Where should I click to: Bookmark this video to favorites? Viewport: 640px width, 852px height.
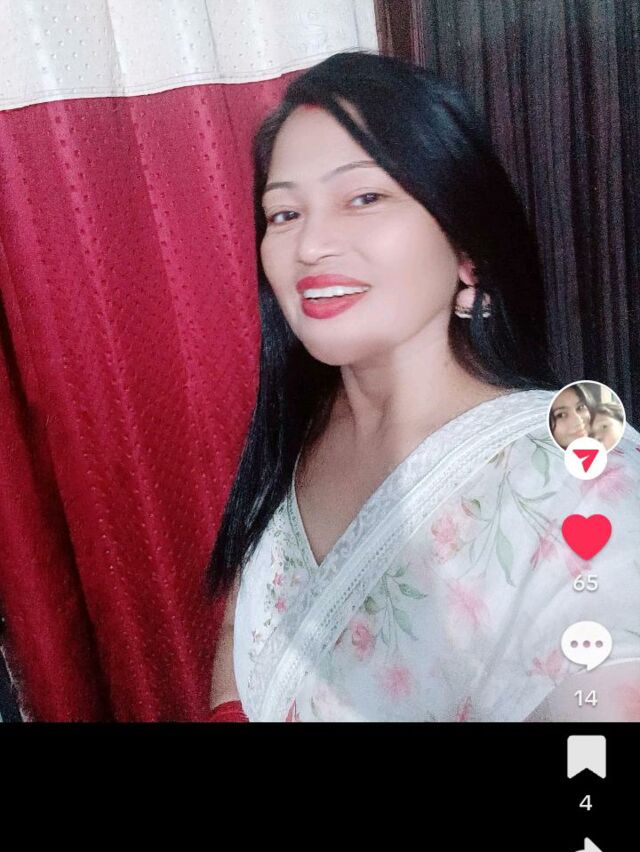point(586,757)
